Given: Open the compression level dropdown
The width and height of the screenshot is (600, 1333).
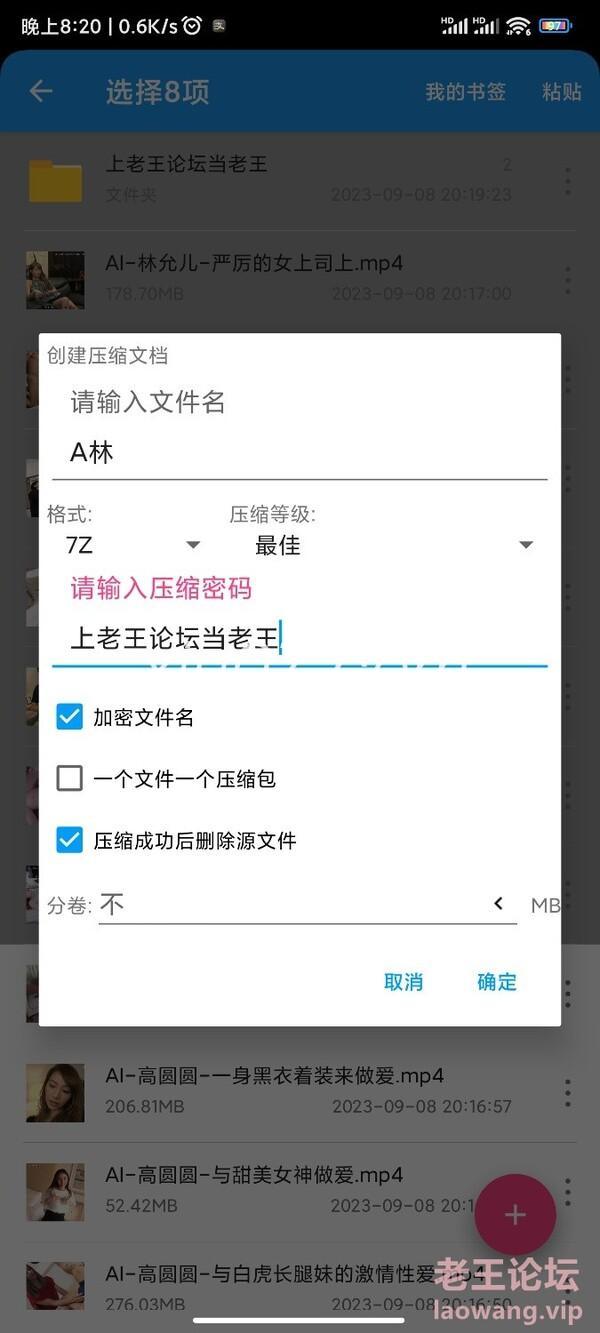Looking at the screenshot, I should click(x=394, y=545).
